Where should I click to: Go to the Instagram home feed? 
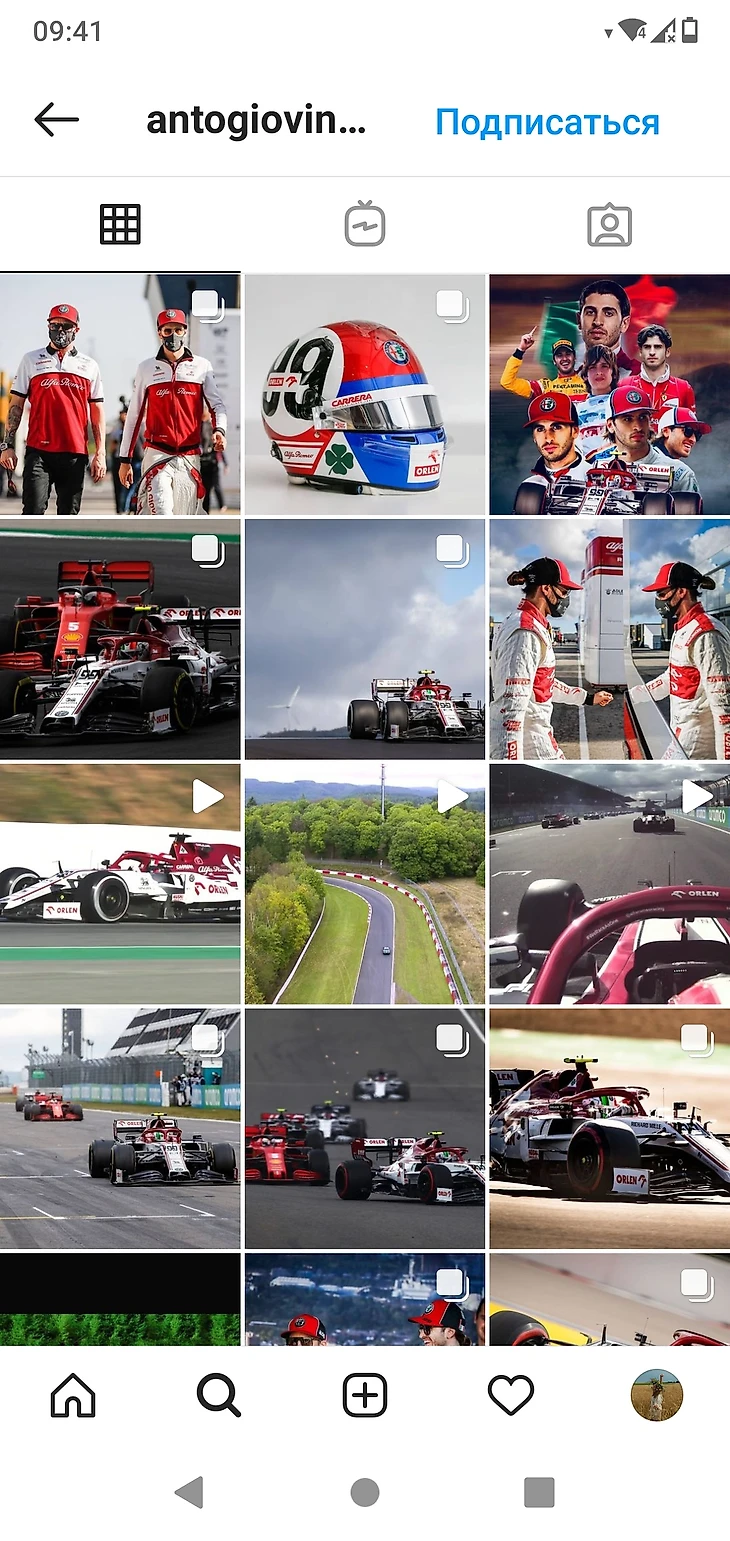73,1395
